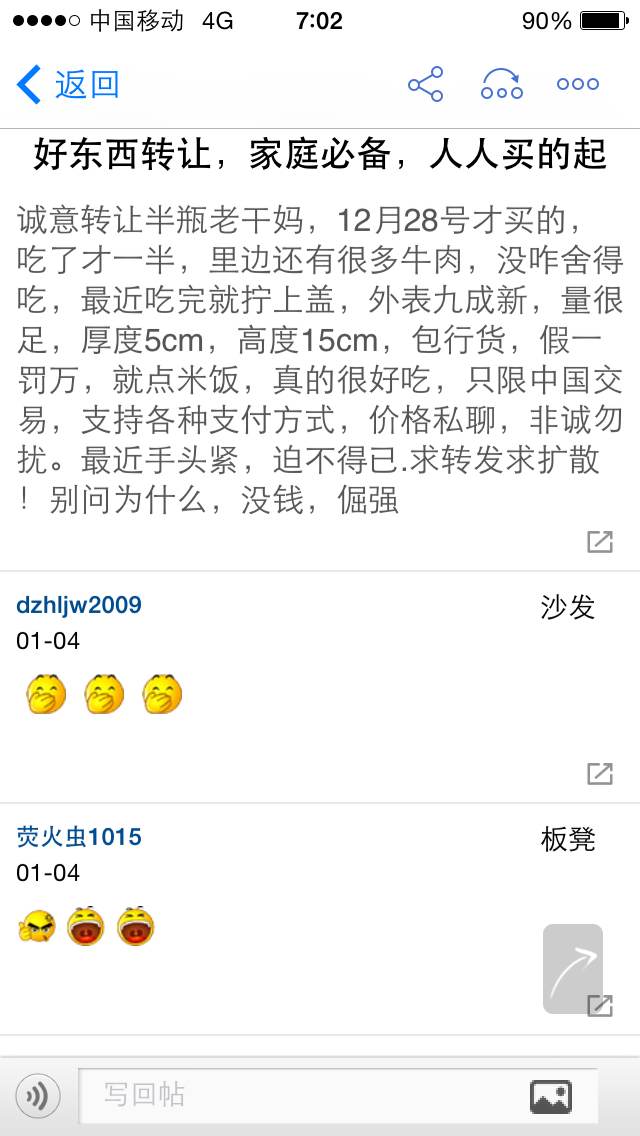Open dzhljw2009's user profile

(79, 605)
